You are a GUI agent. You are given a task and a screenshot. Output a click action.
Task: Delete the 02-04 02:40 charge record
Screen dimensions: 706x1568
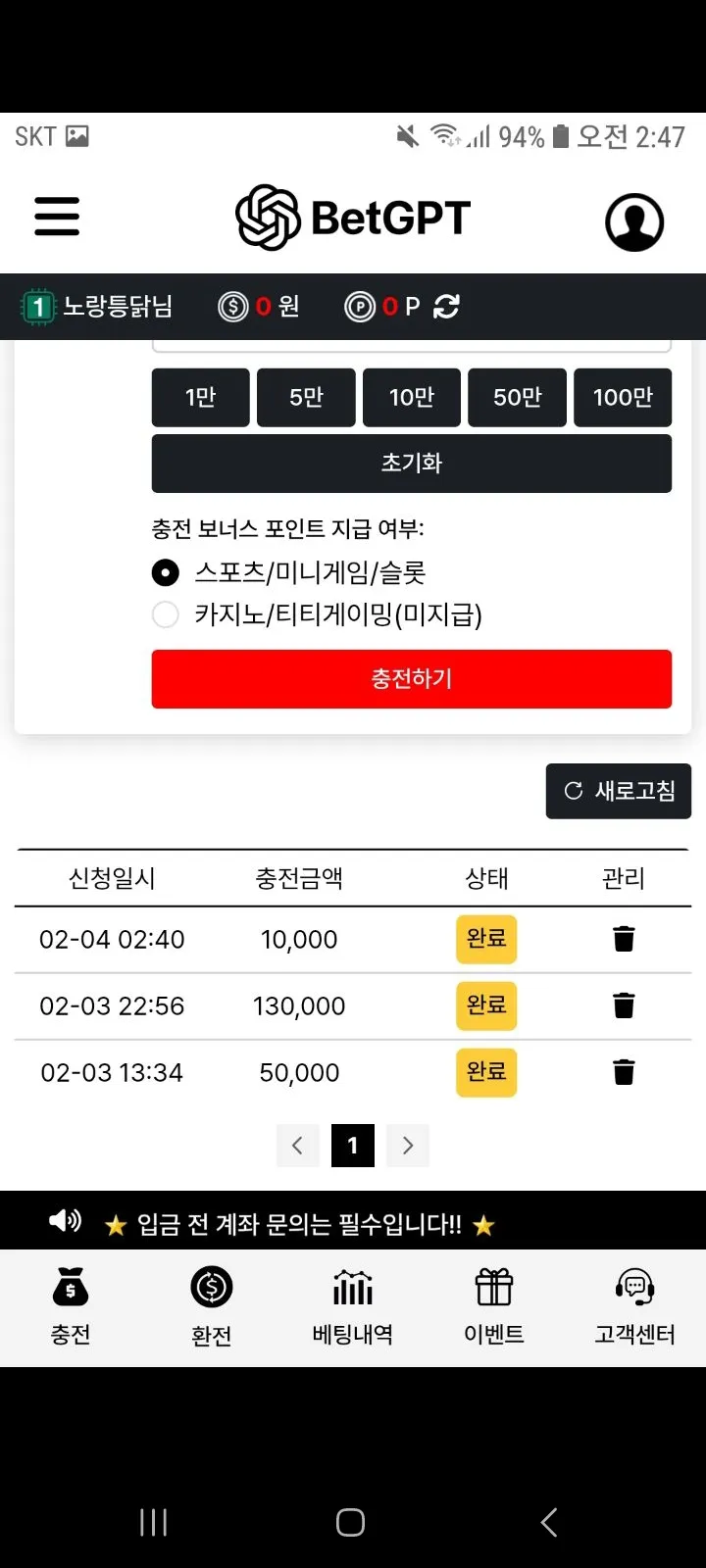pyautogui.click(x=624, y=939)
